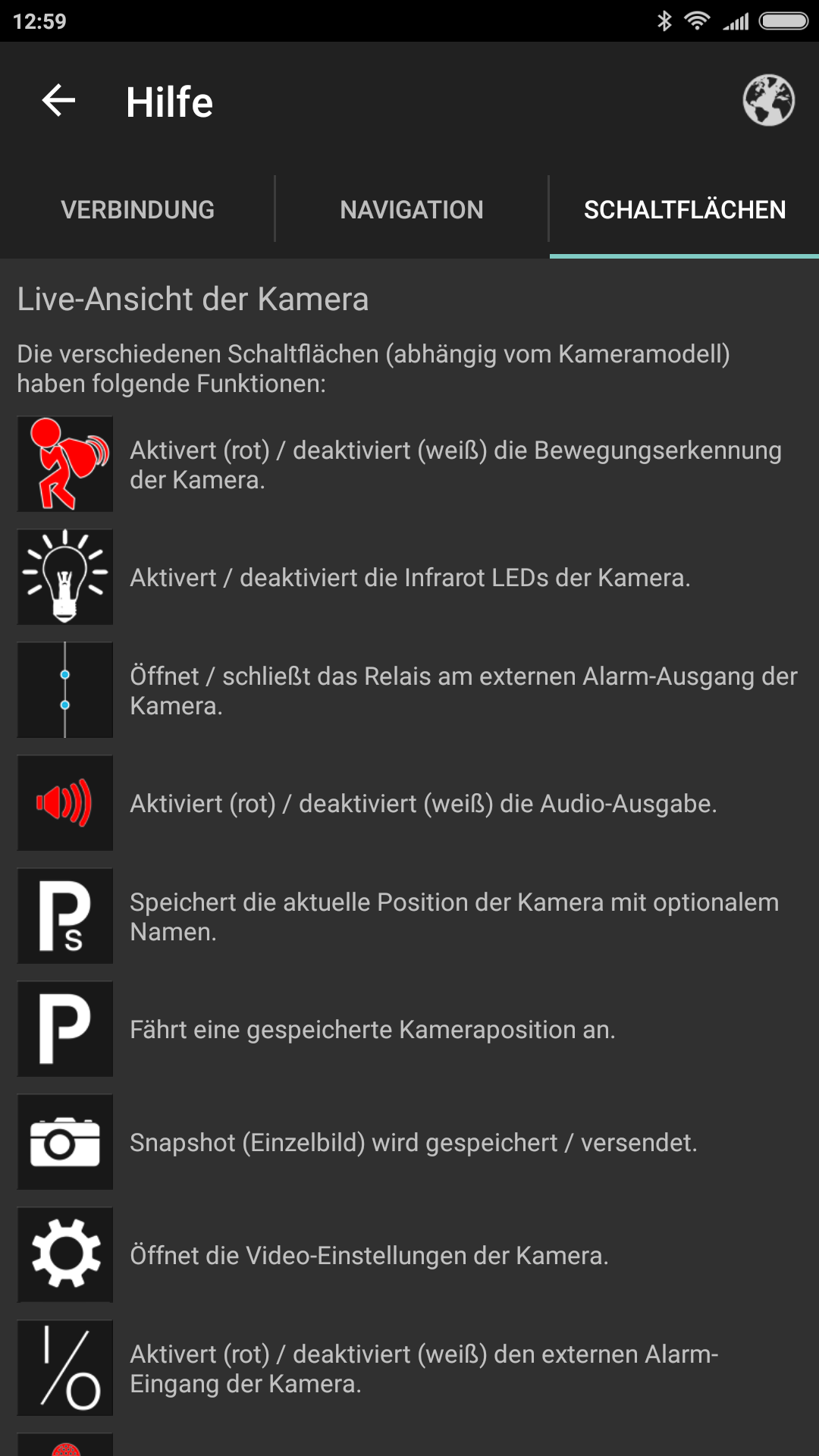Switch to the Navigation tab
This screenshot has height=1456, width=819.
[412, 210]
